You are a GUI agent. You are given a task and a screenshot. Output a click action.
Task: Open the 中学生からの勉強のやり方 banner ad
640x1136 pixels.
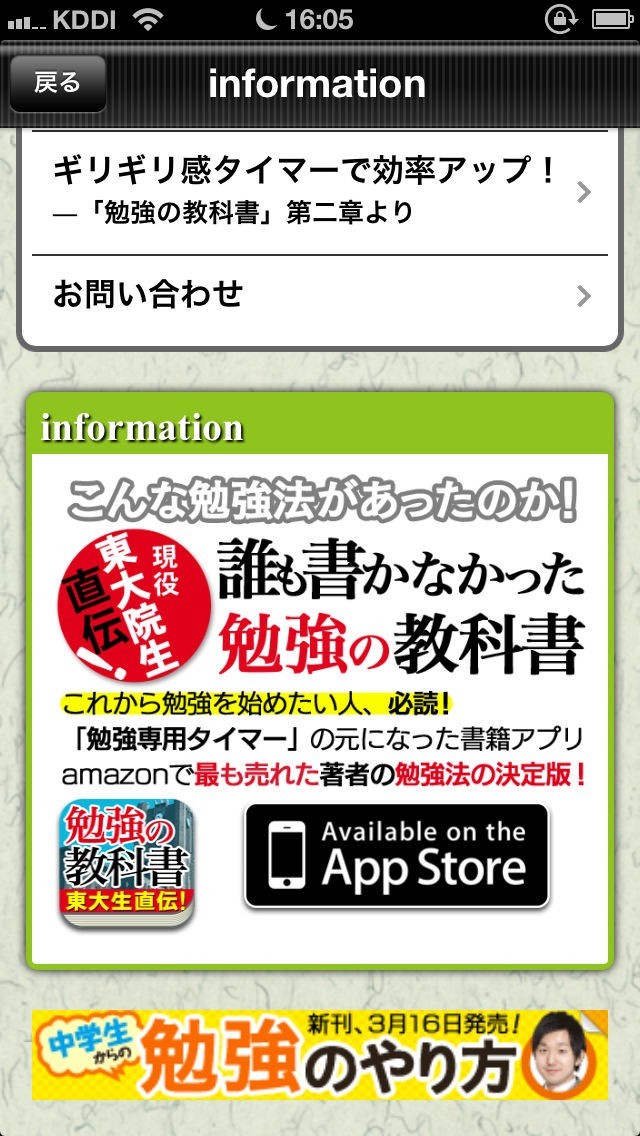pos(320,1055)
